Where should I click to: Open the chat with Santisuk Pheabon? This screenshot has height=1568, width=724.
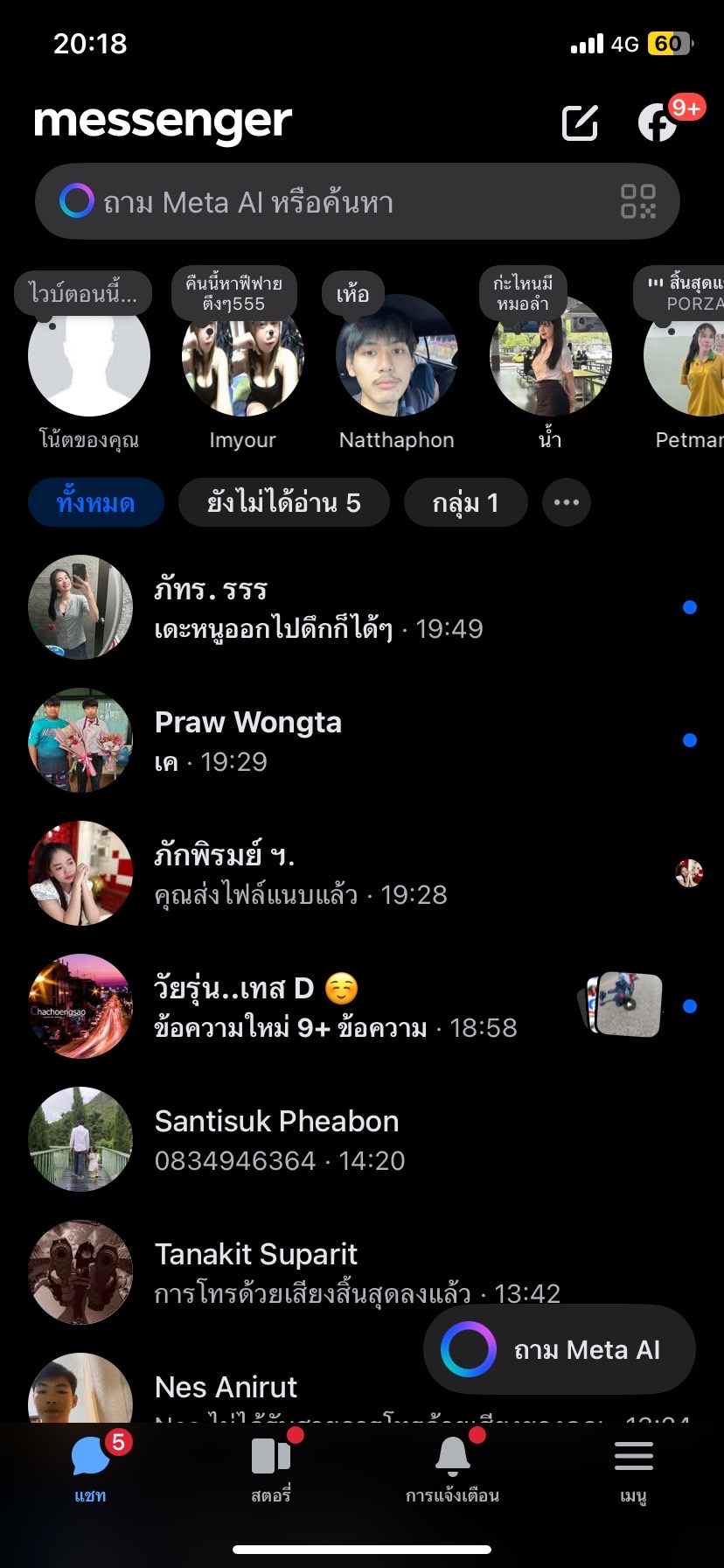point(350,1140)
